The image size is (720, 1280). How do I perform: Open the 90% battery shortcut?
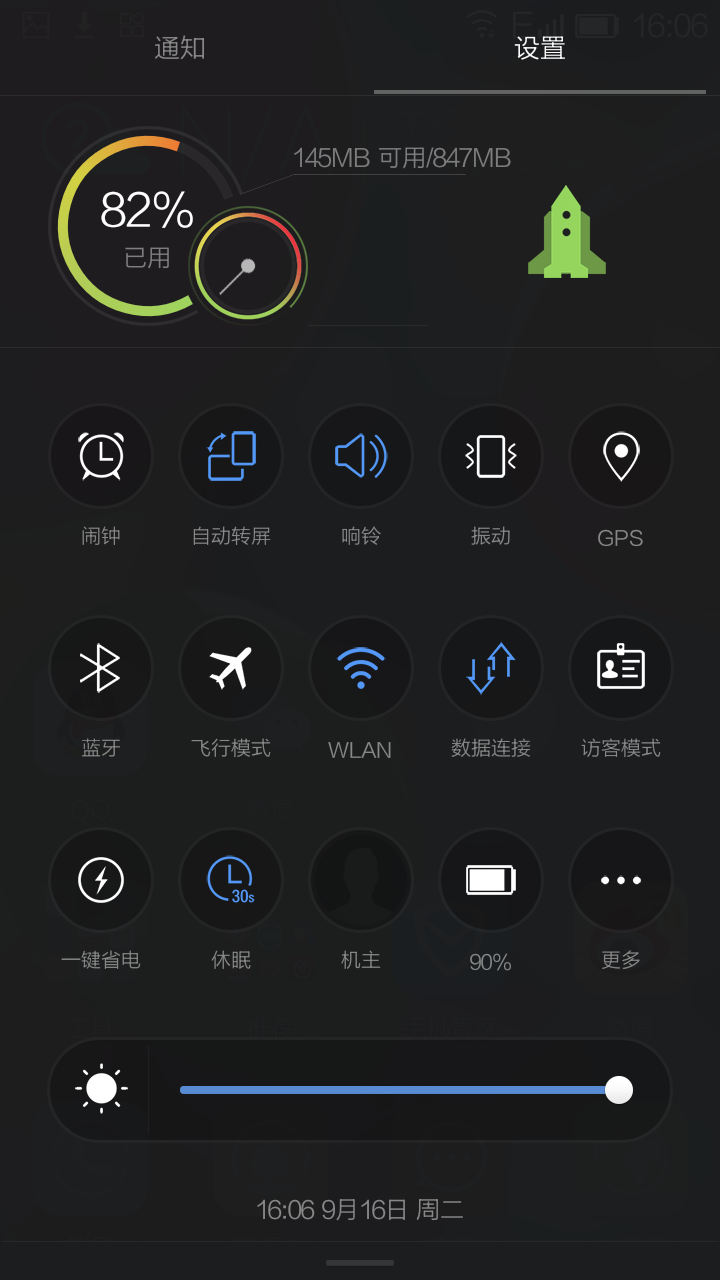coord(491,880)
